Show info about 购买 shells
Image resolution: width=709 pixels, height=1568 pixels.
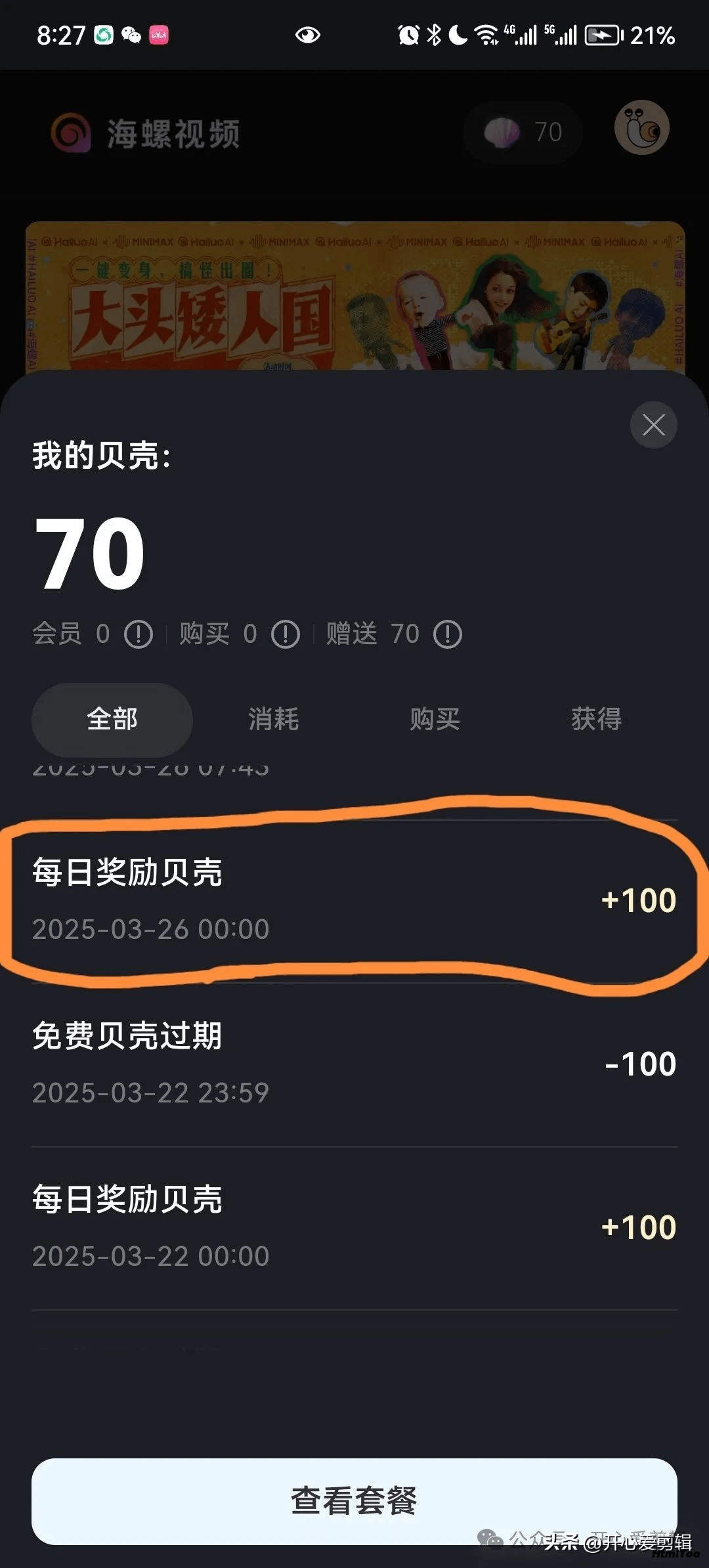click(x=286, y=634)
